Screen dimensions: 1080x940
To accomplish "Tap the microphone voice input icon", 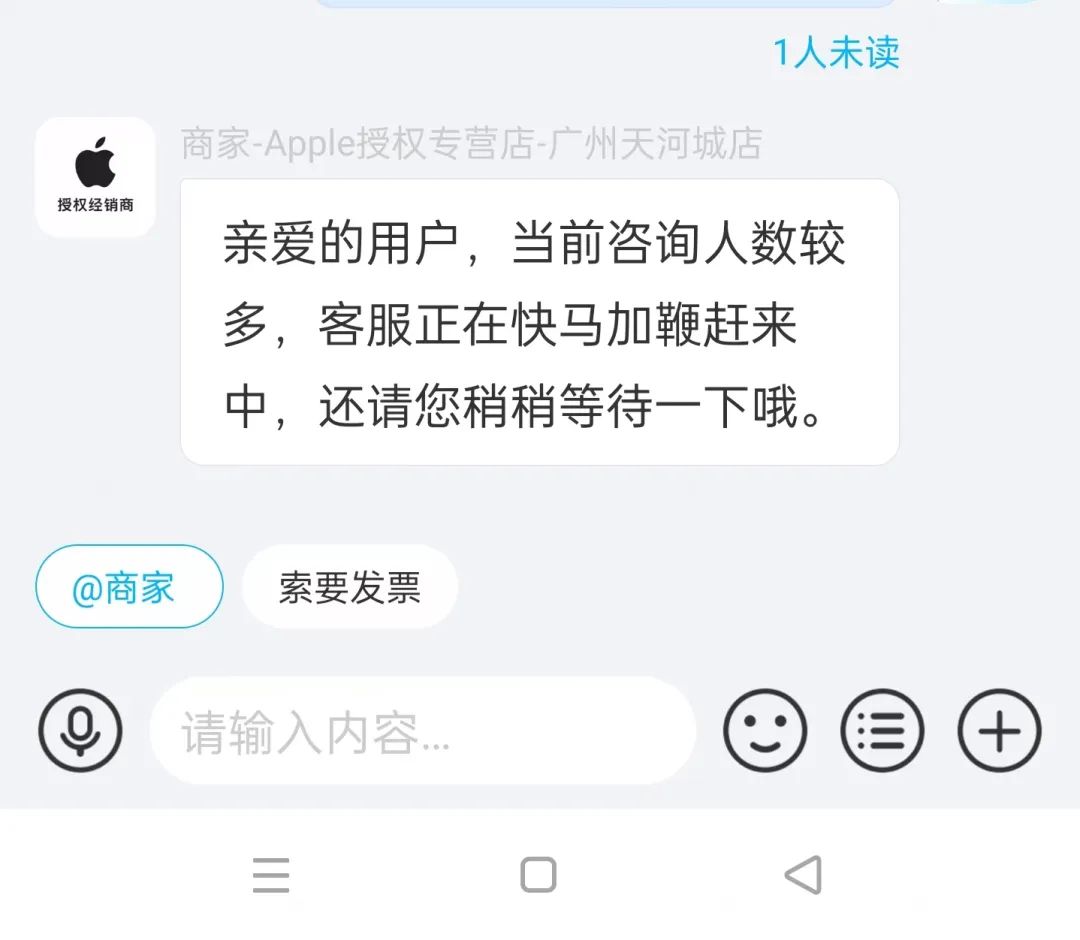I will pyautogui.click(x=80, y=731).
